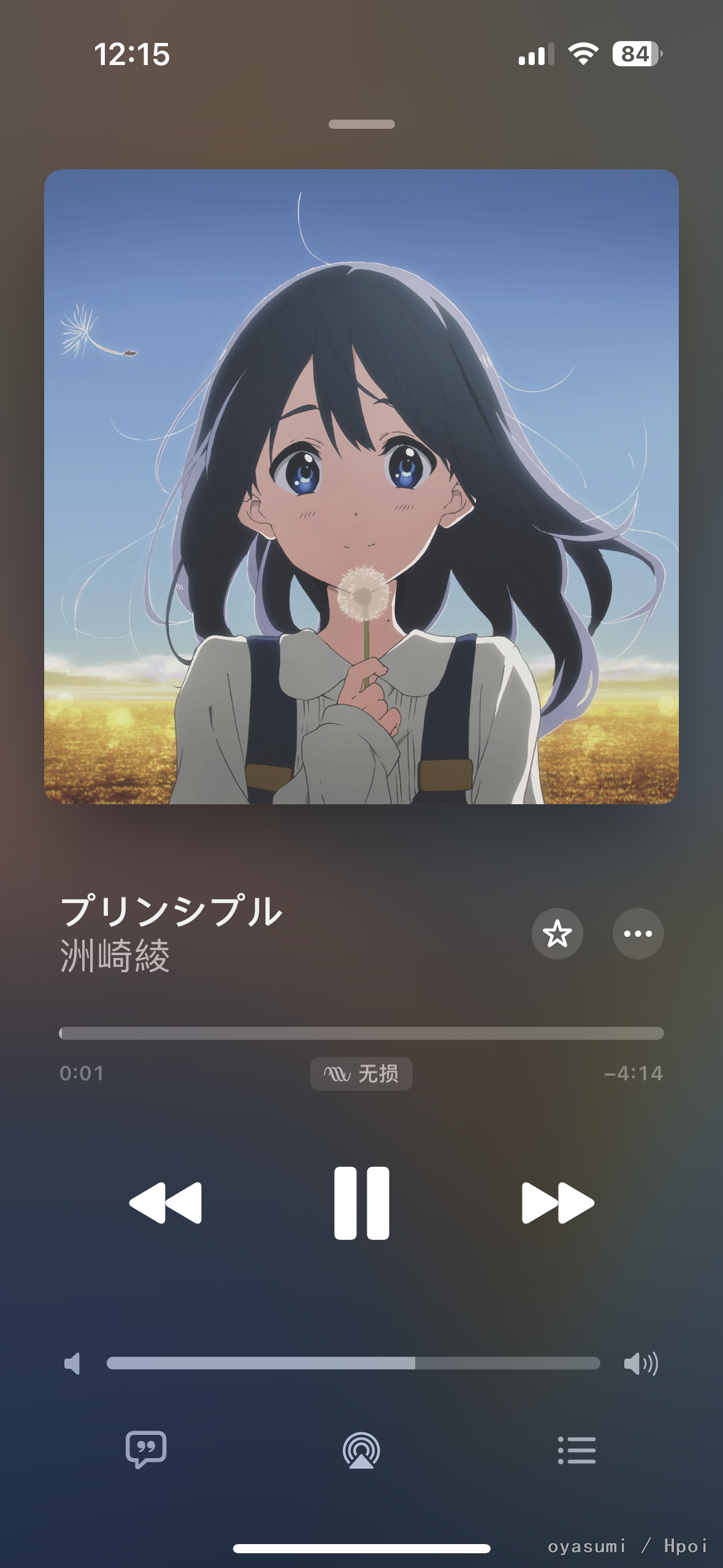The image size is (723, 1568).
Task: Favorite the song with the star icon
Action: pyautogui.click(x=557, y=934)
